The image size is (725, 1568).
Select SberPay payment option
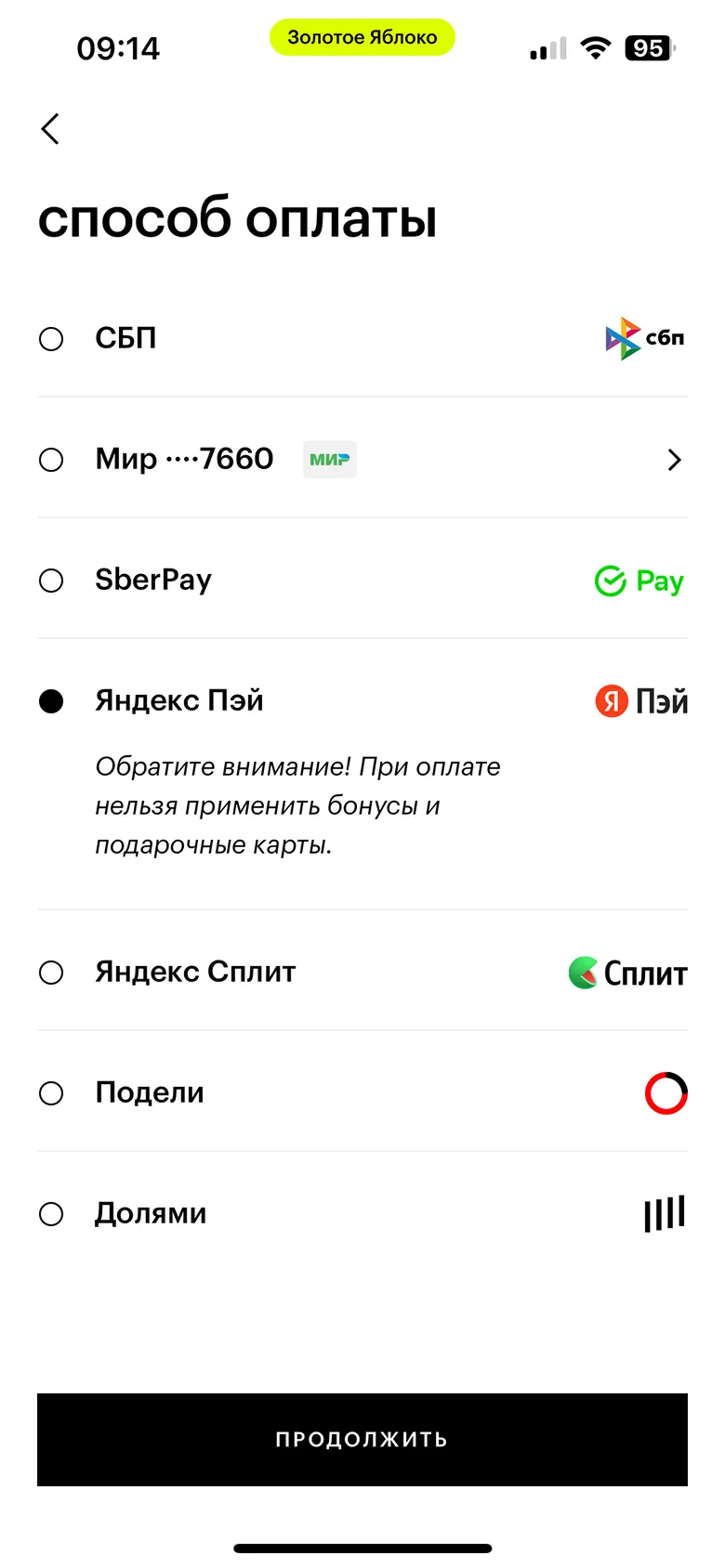coord(362,580)
